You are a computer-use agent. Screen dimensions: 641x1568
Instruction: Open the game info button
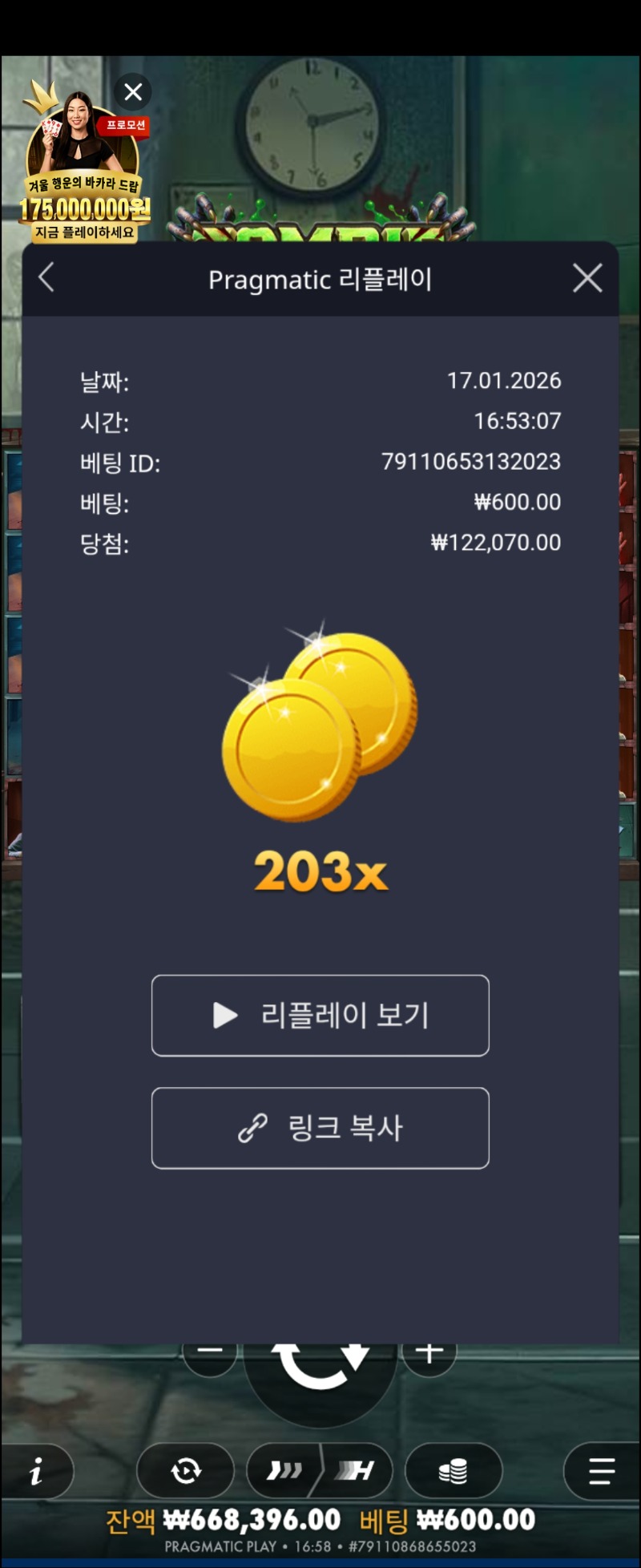[x=36, y=1471]
